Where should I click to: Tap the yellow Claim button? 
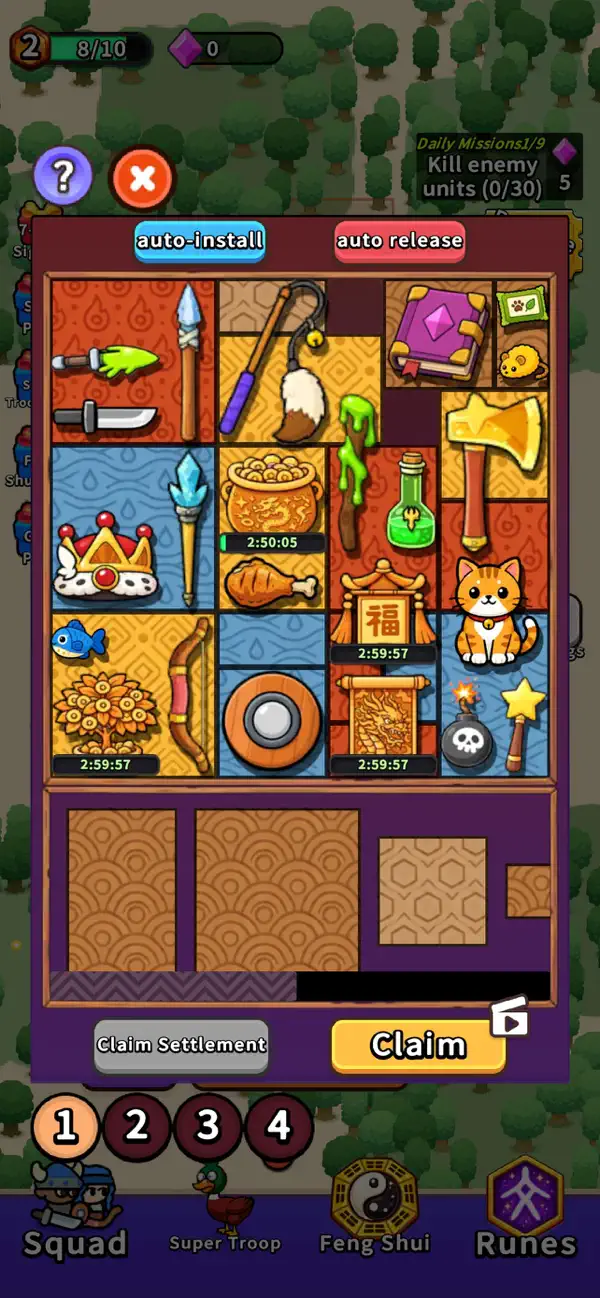point(418,1046)
